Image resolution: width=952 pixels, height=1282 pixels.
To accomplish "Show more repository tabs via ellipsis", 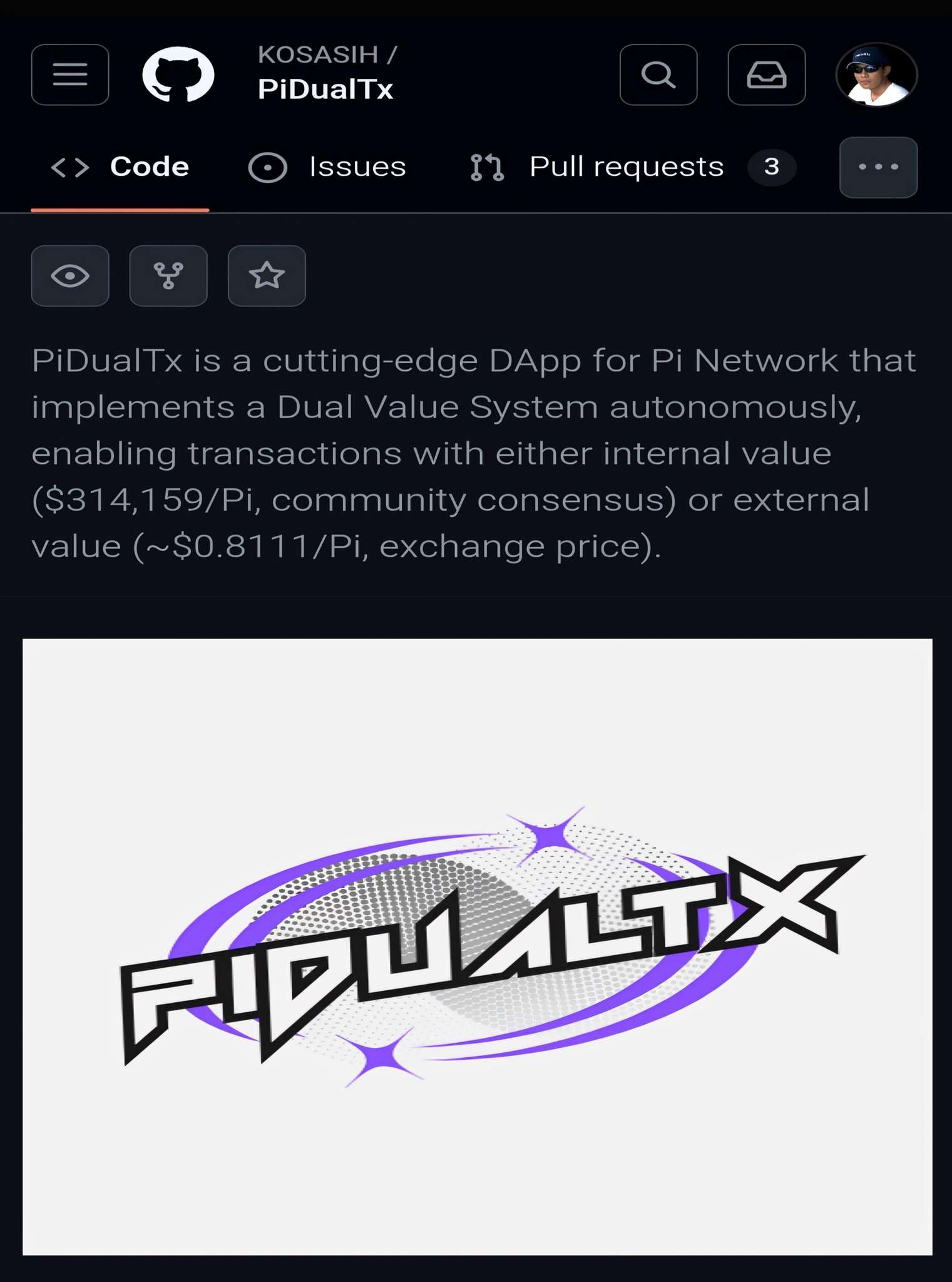I will [878, 167].
